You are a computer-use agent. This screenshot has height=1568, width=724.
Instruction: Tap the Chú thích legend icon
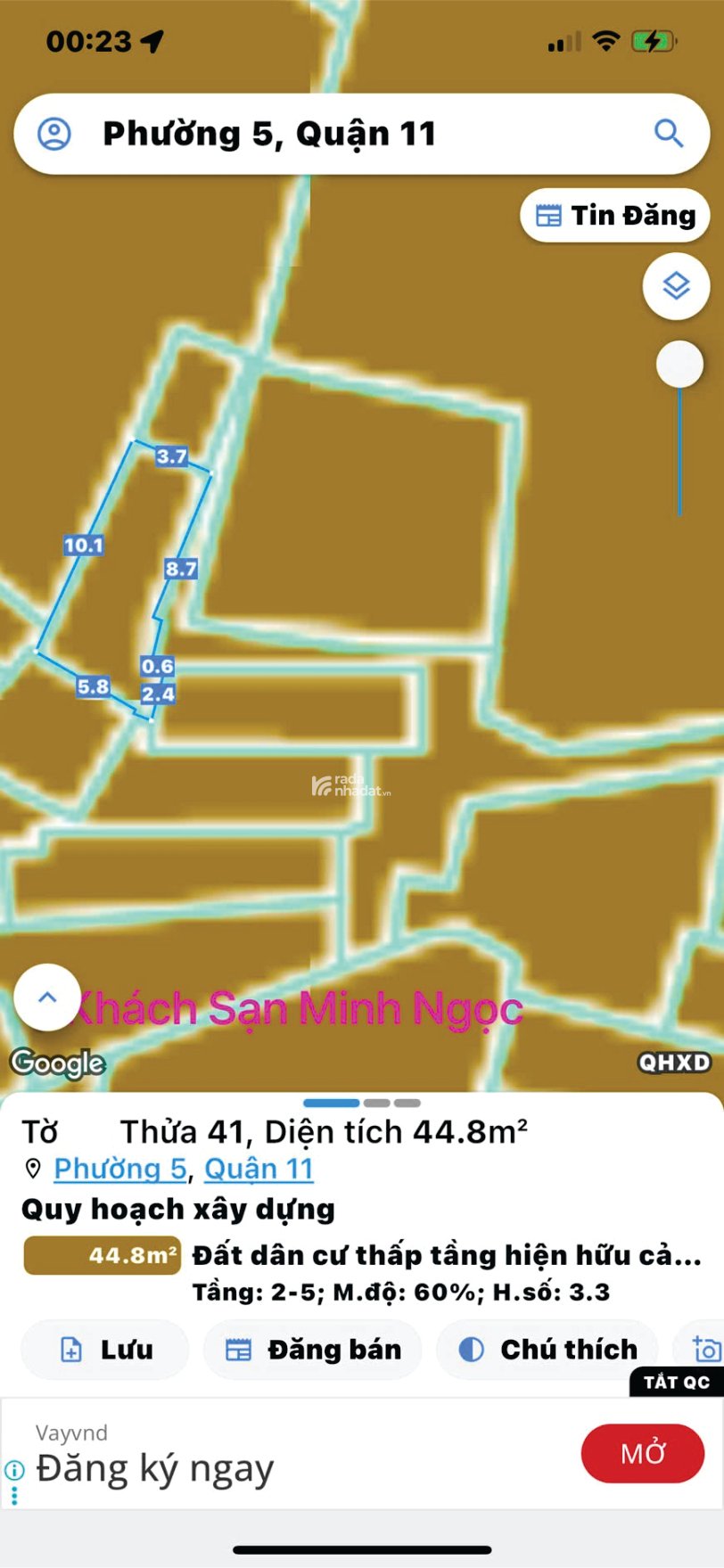tap(473, 1349)
